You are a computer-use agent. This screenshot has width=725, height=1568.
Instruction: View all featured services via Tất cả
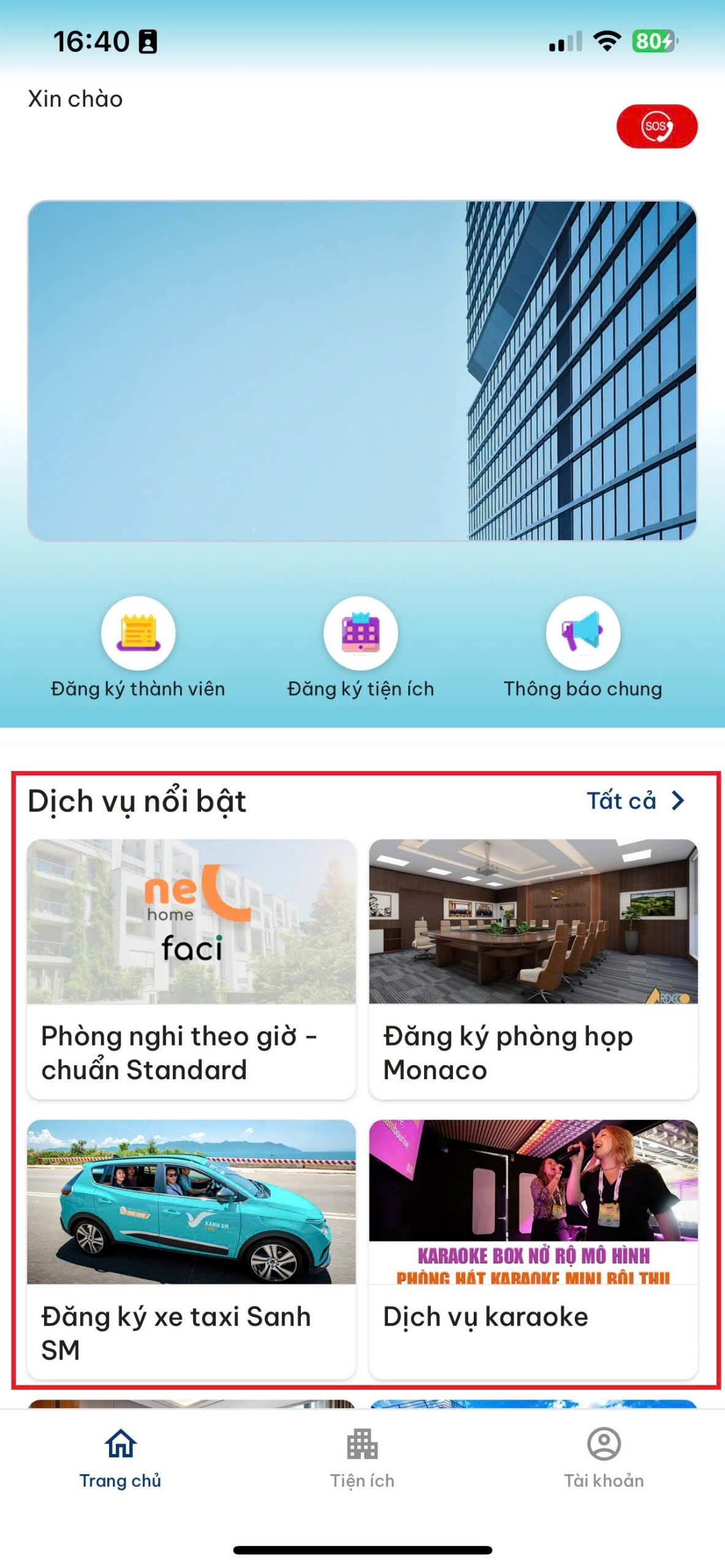tap(635, 801)
